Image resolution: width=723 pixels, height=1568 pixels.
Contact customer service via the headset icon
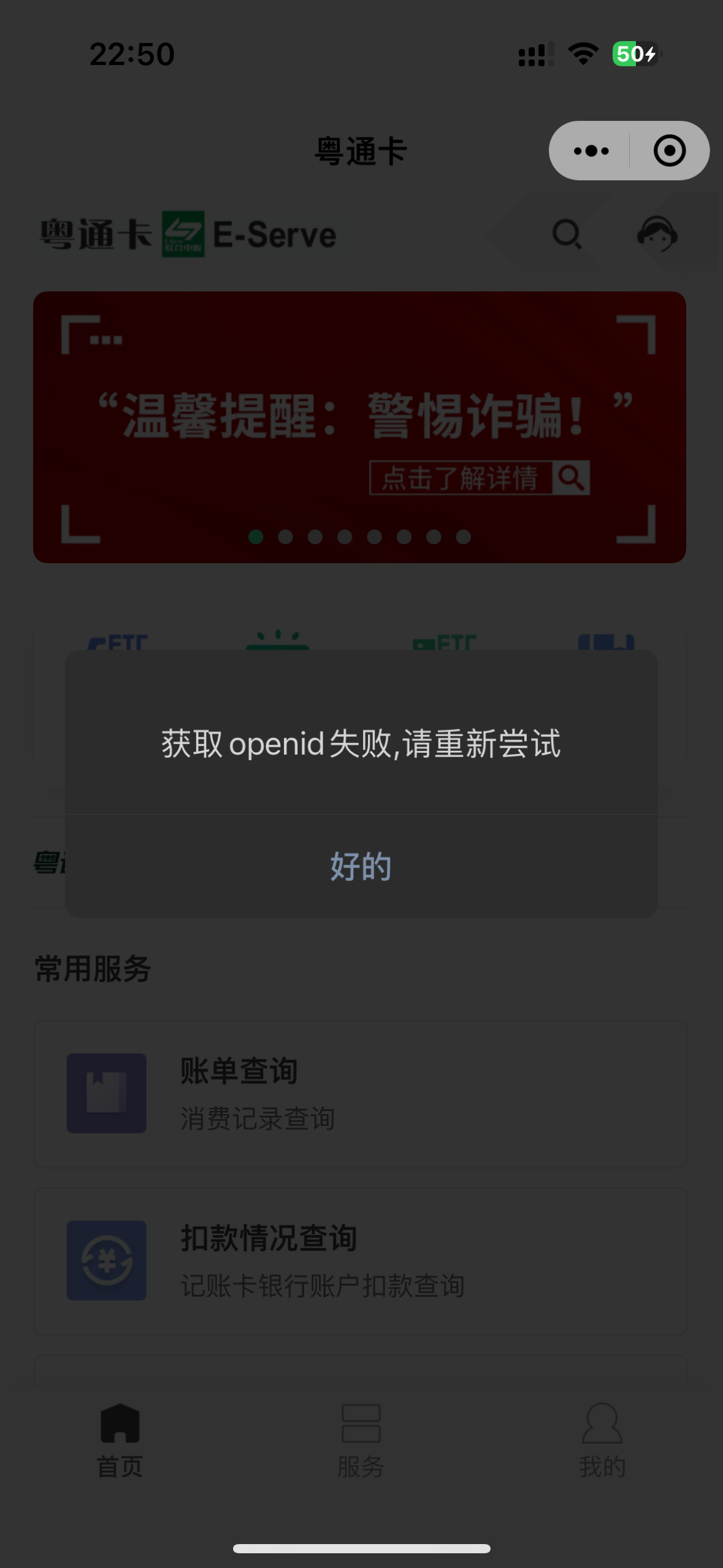(657, 234)
